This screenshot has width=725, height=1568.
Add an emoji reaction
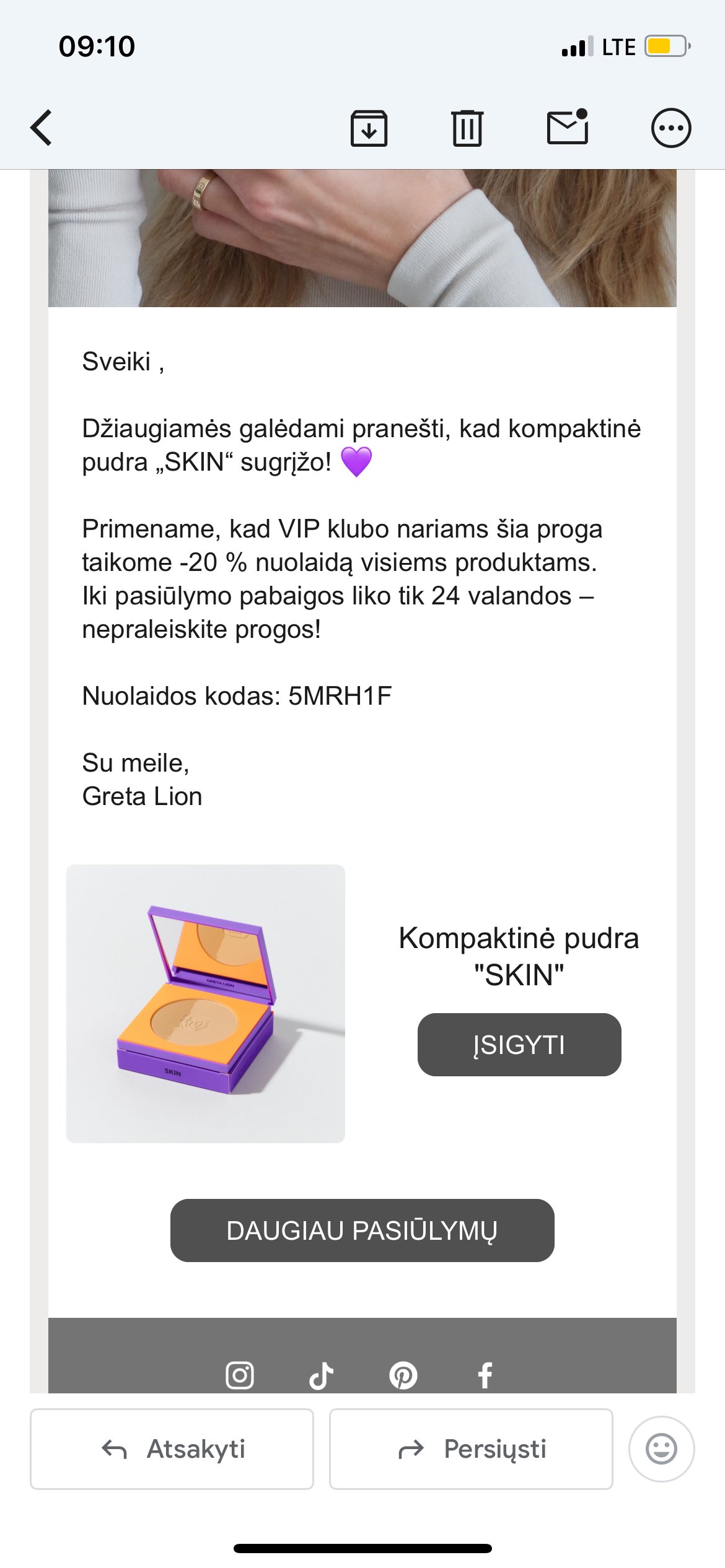tap(661, 1449)
